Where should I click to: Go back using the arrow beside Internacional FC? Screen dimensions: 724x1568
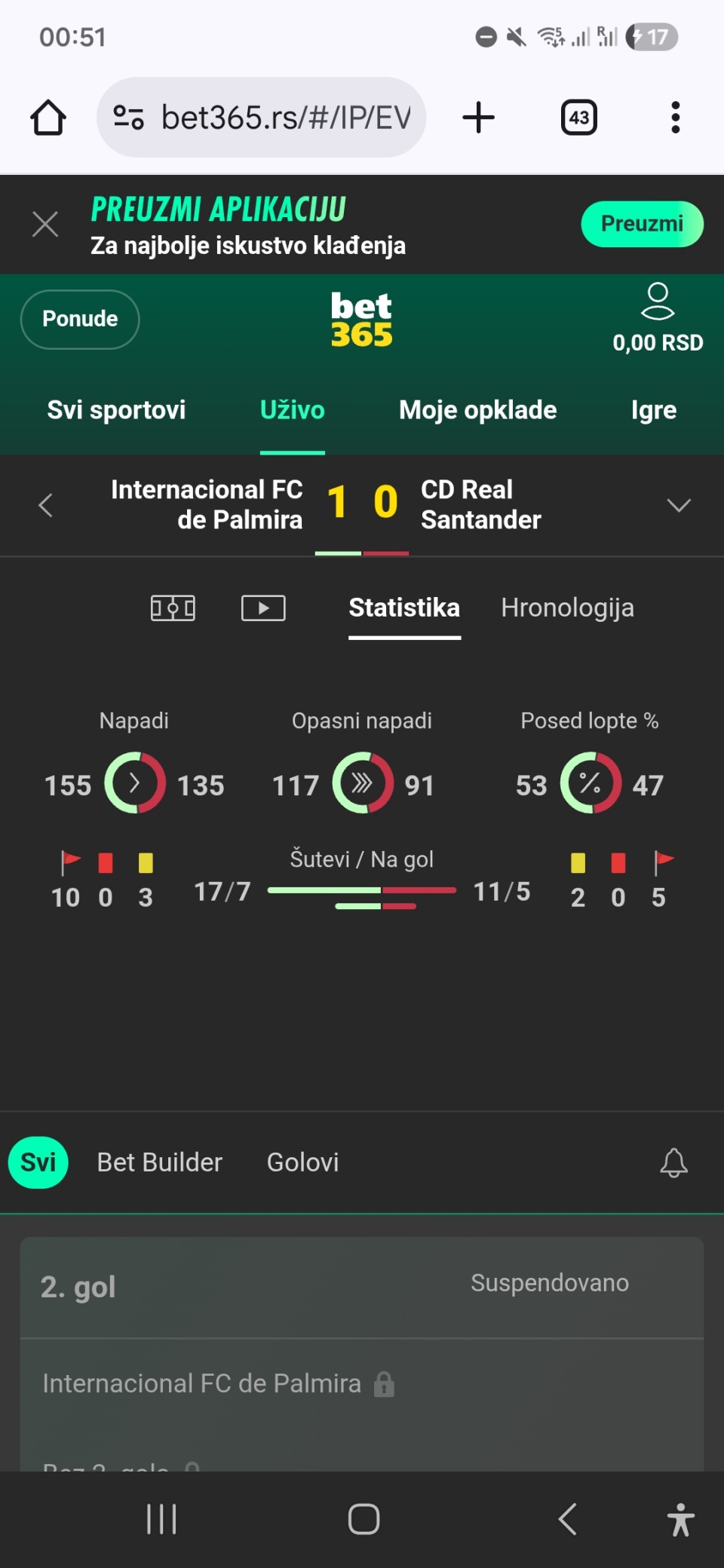pos(46,505)
